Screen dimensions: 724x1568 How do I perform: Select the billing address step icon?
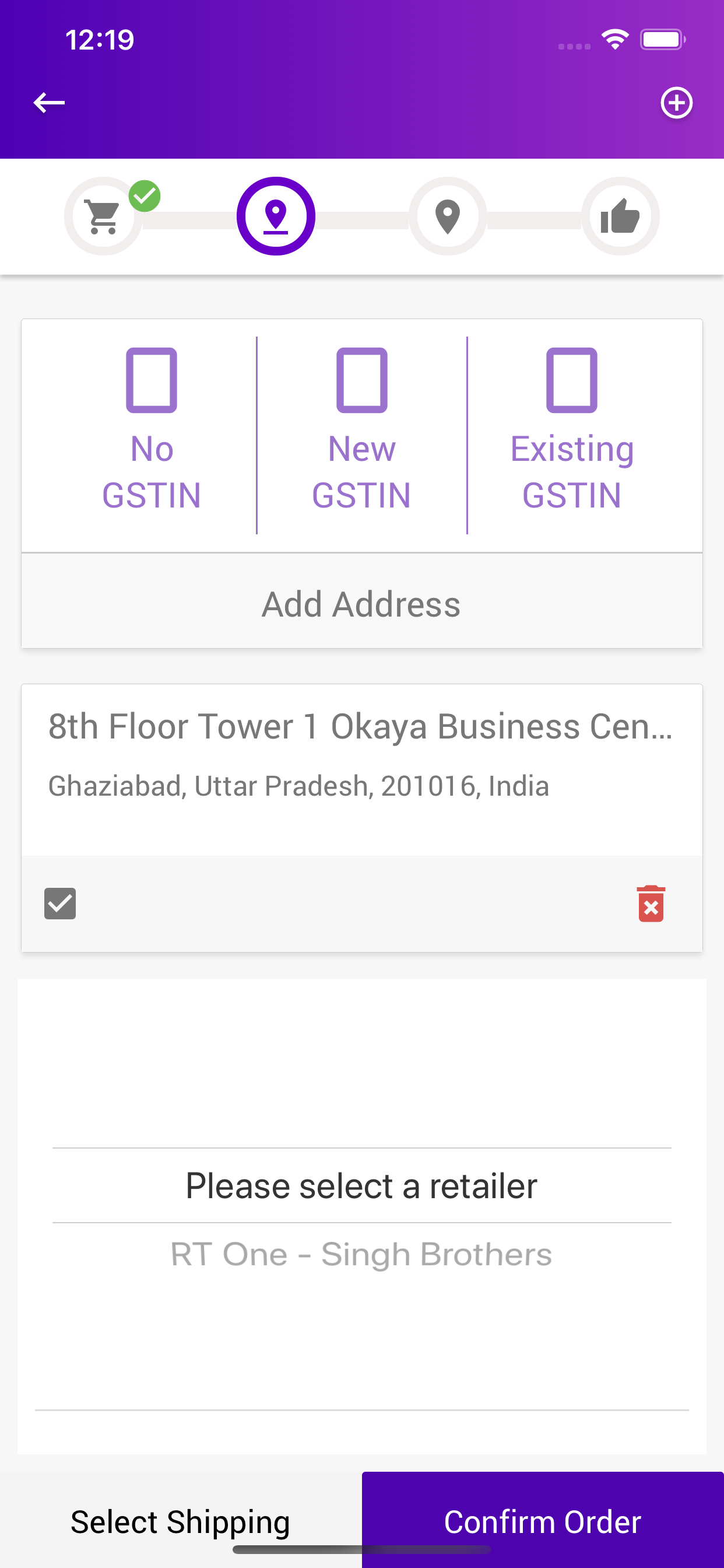click(276, 216)
